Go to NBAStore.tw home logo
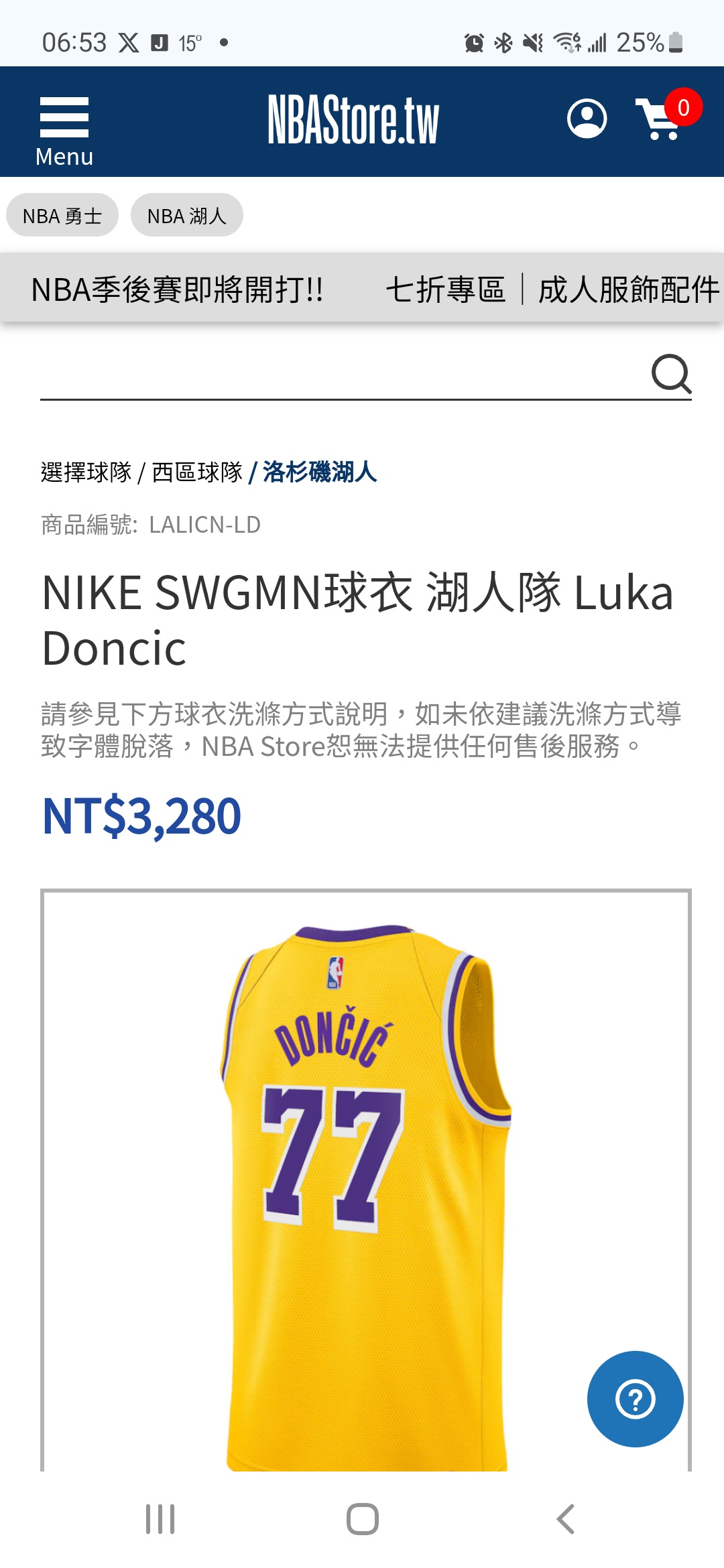This screenshot has width=724, height=1568. pyautogui.click(x=353, y=120)
